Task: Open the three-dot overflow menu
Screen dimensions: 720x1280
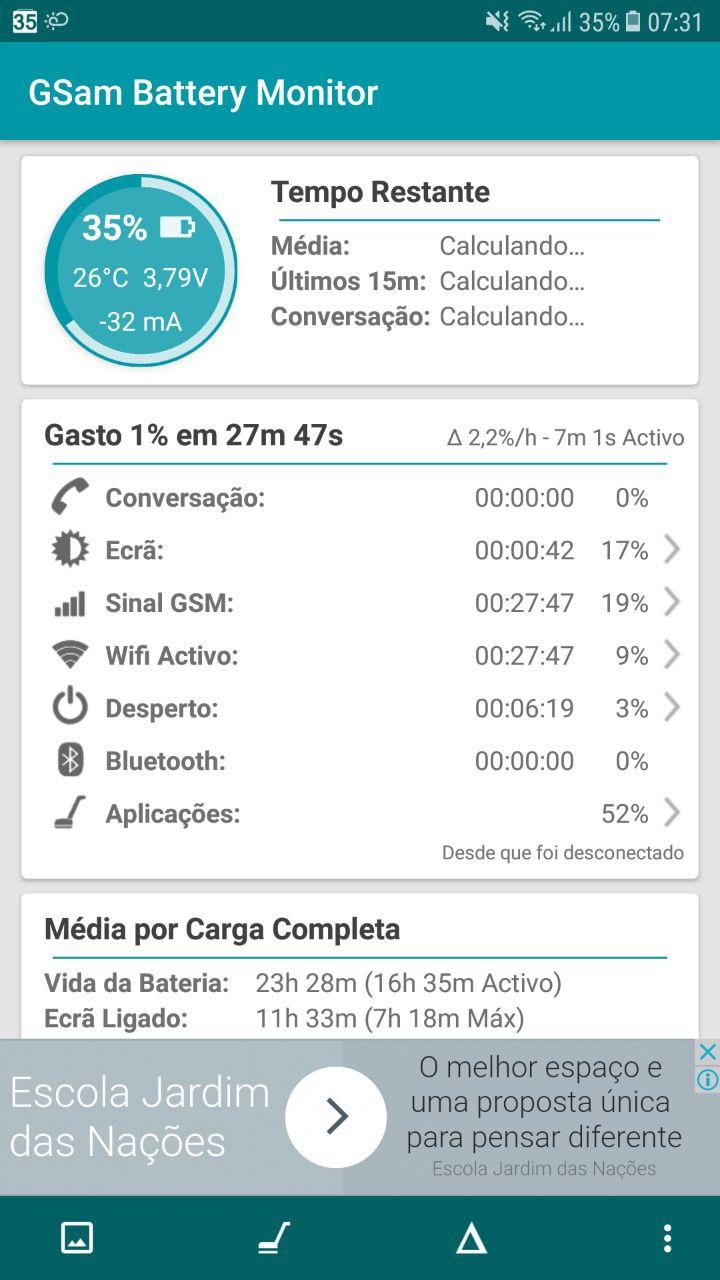Action: click(x=667, y=1238)
